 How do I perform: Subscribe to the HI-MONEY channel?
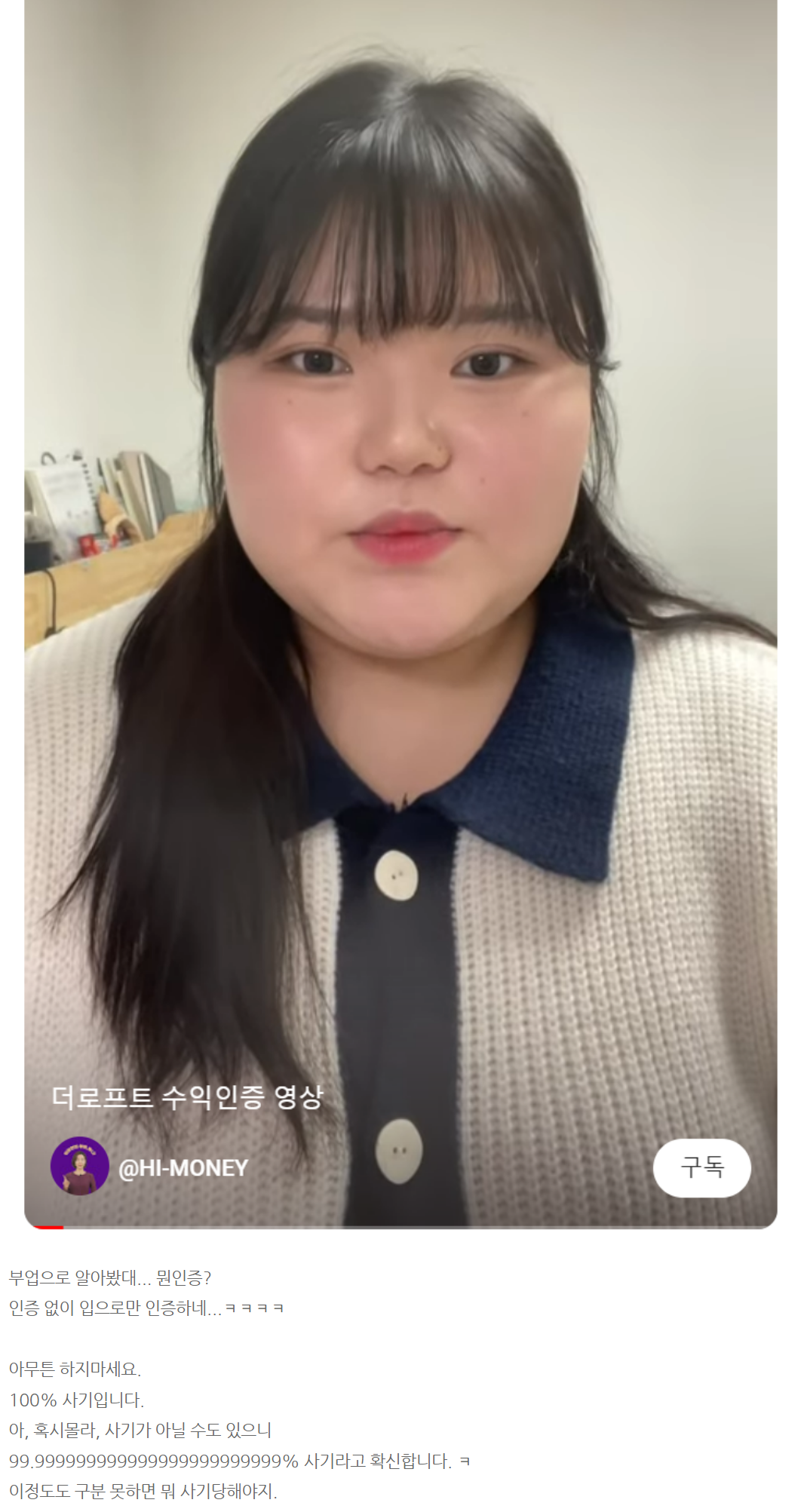[701, 1167]
